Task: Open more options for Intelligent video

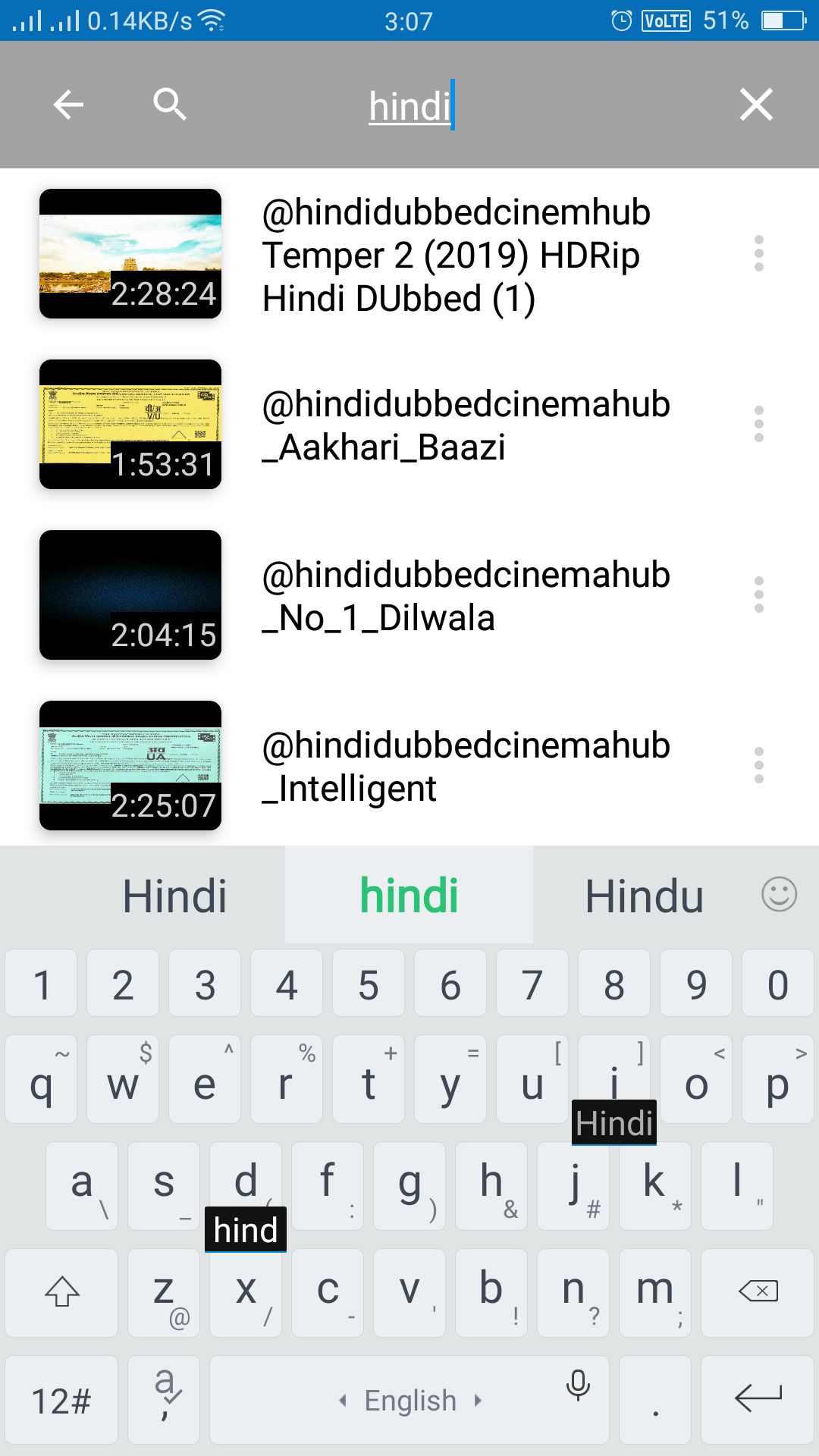Action: pos(758,765)
